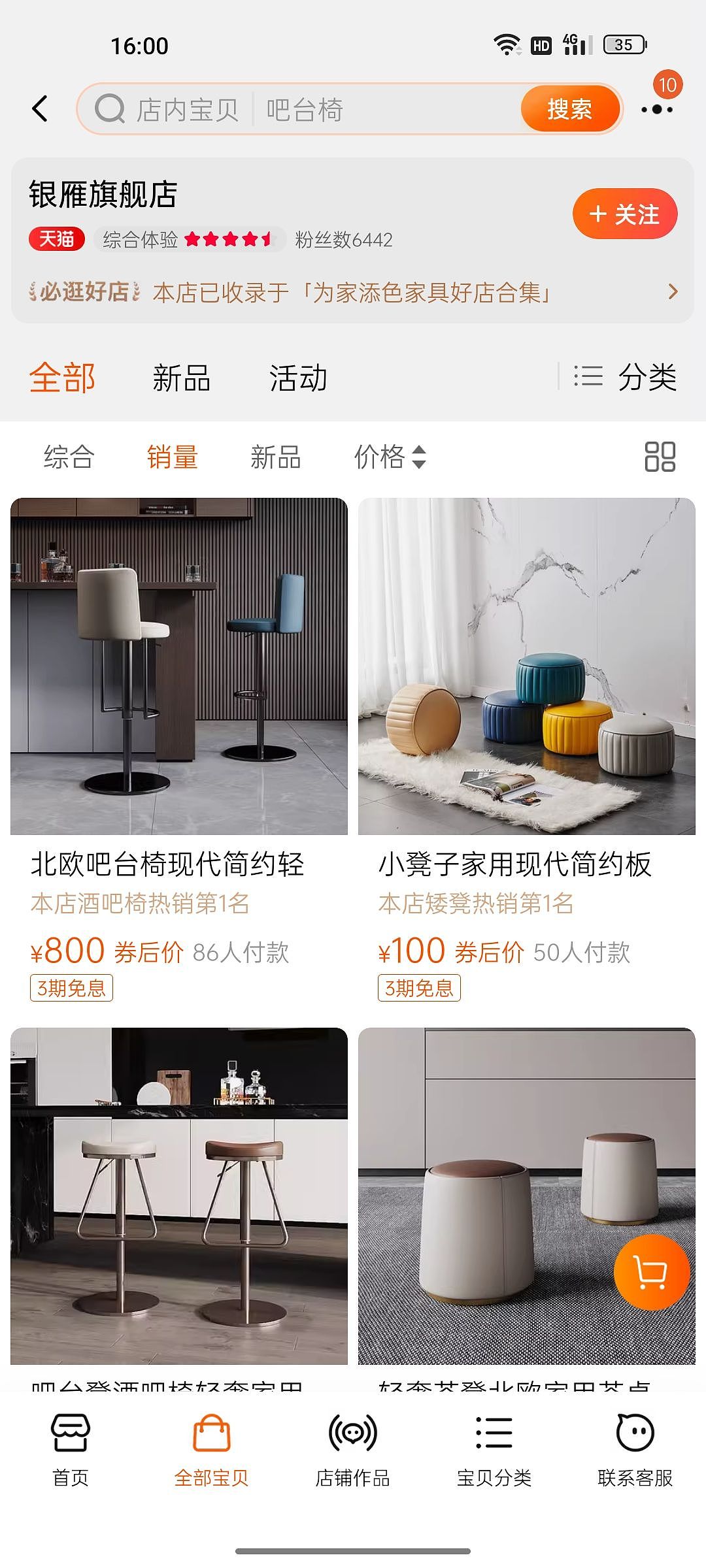706x1568 pixels.
Task: Open the search magnifier icon
Action: 112,110
